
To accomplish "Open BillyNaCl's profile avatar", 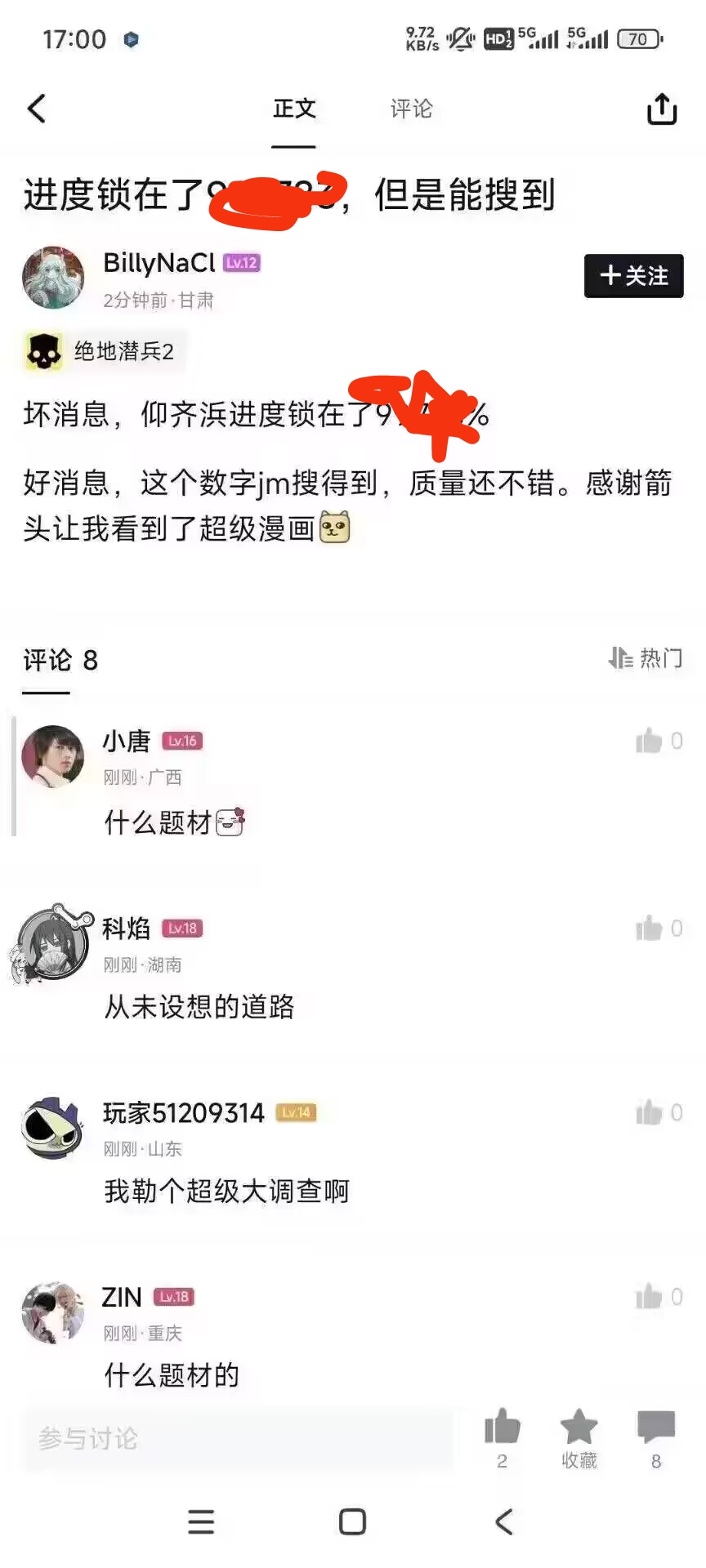I will [53, 278].
